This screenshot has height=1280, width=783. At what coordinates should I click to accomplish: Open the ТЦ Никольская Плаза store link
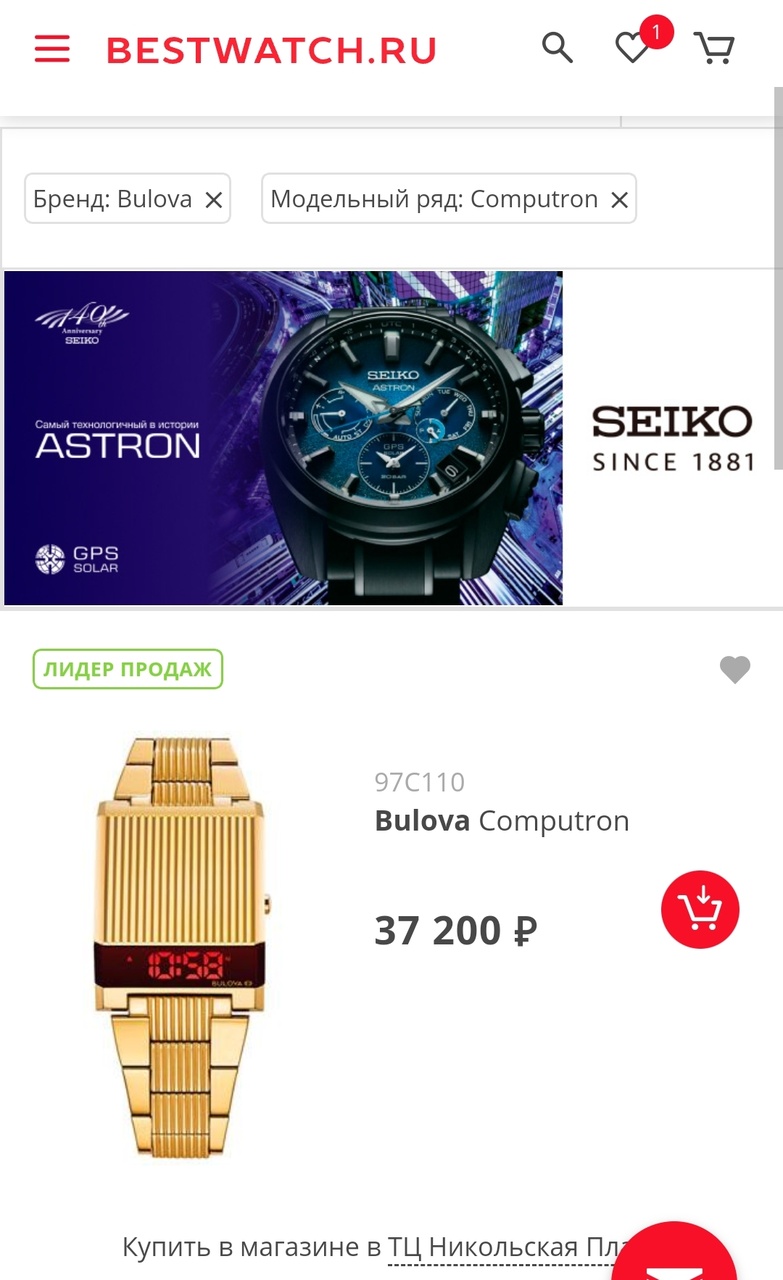pos(500,1248)
